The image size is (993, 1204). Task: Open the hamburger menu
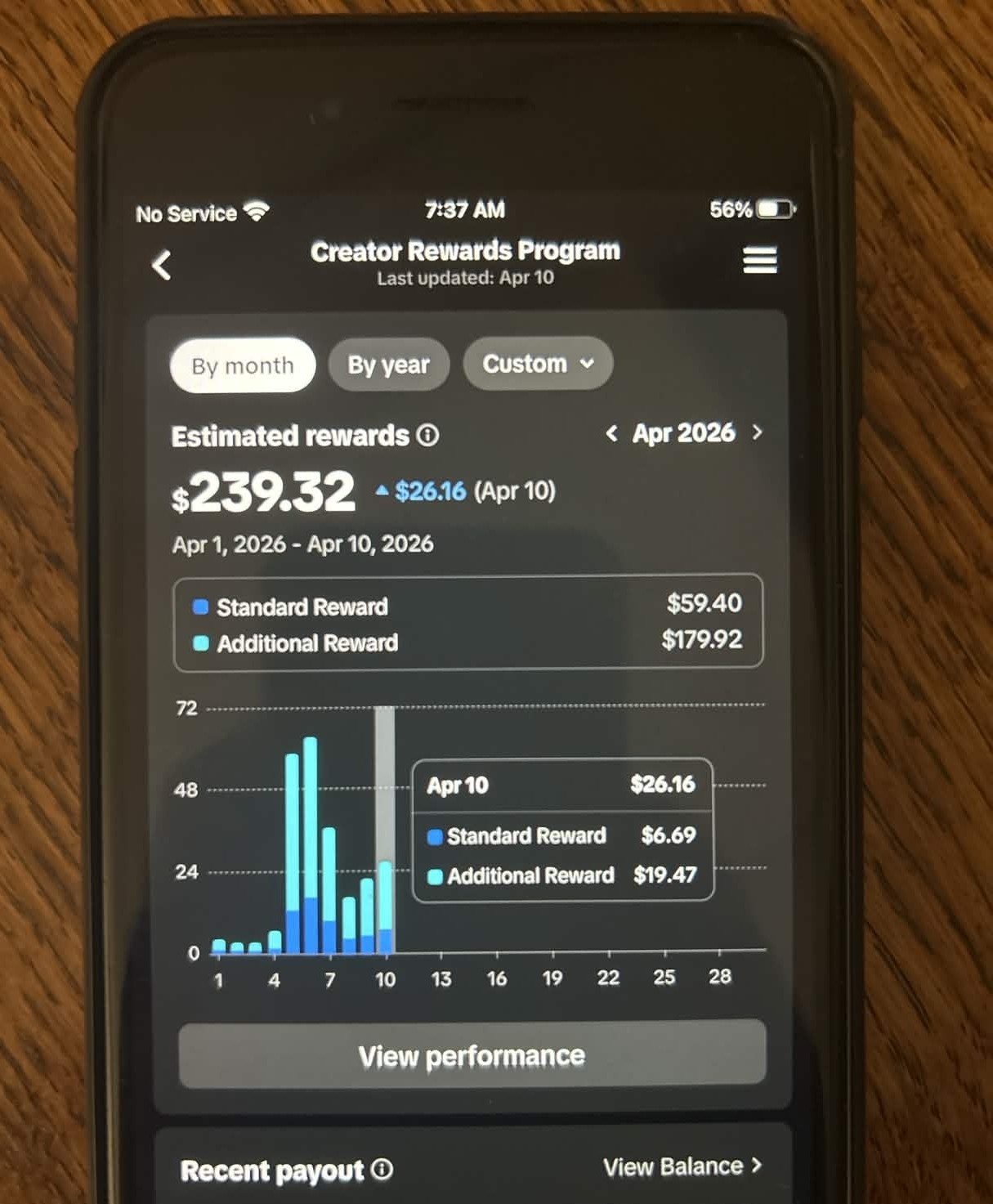(x=759, y=261)
